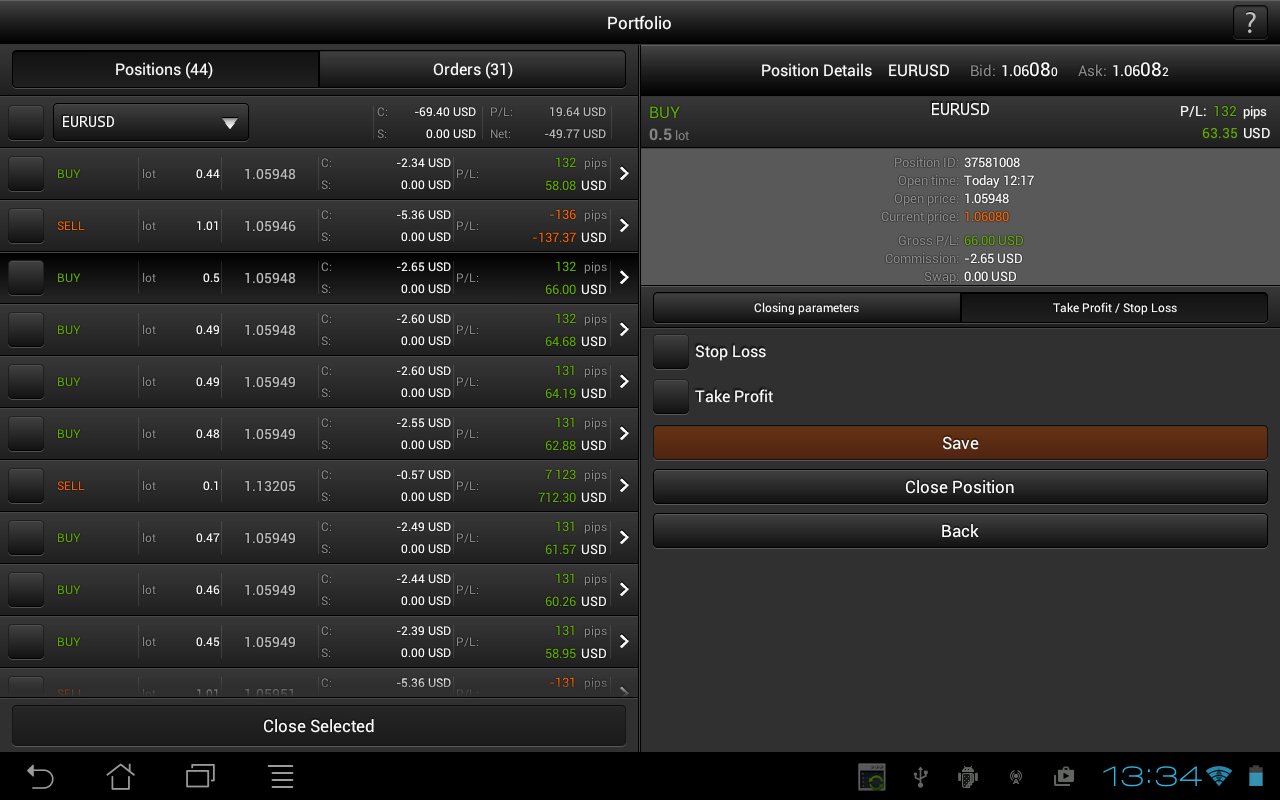Tick checkbox for BUY 0.47 lot position
The height and width of the screenshot is (800, 1280).
pos(26,538)
